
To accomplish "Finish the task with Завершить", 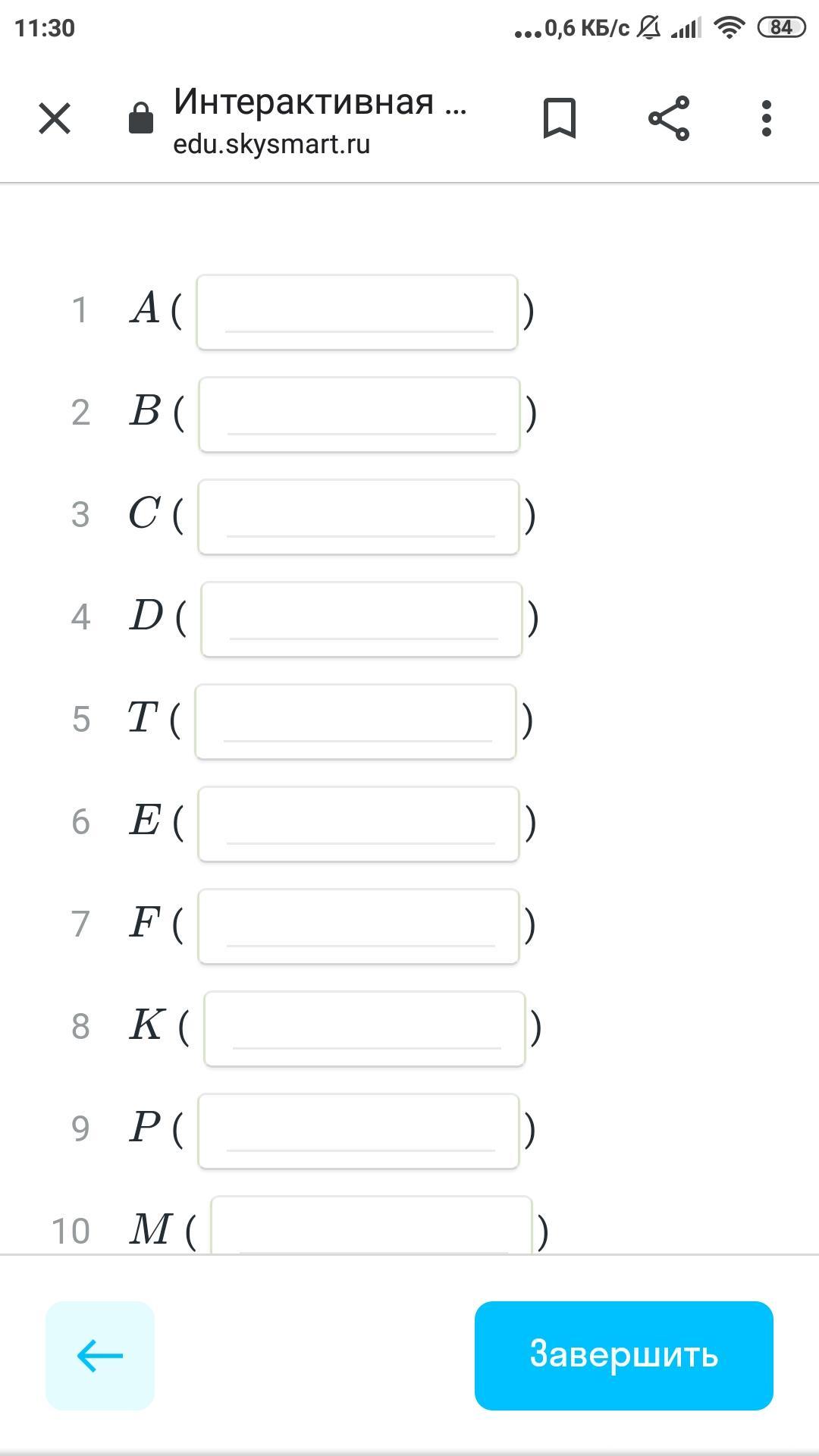I will coord(623,1356).
